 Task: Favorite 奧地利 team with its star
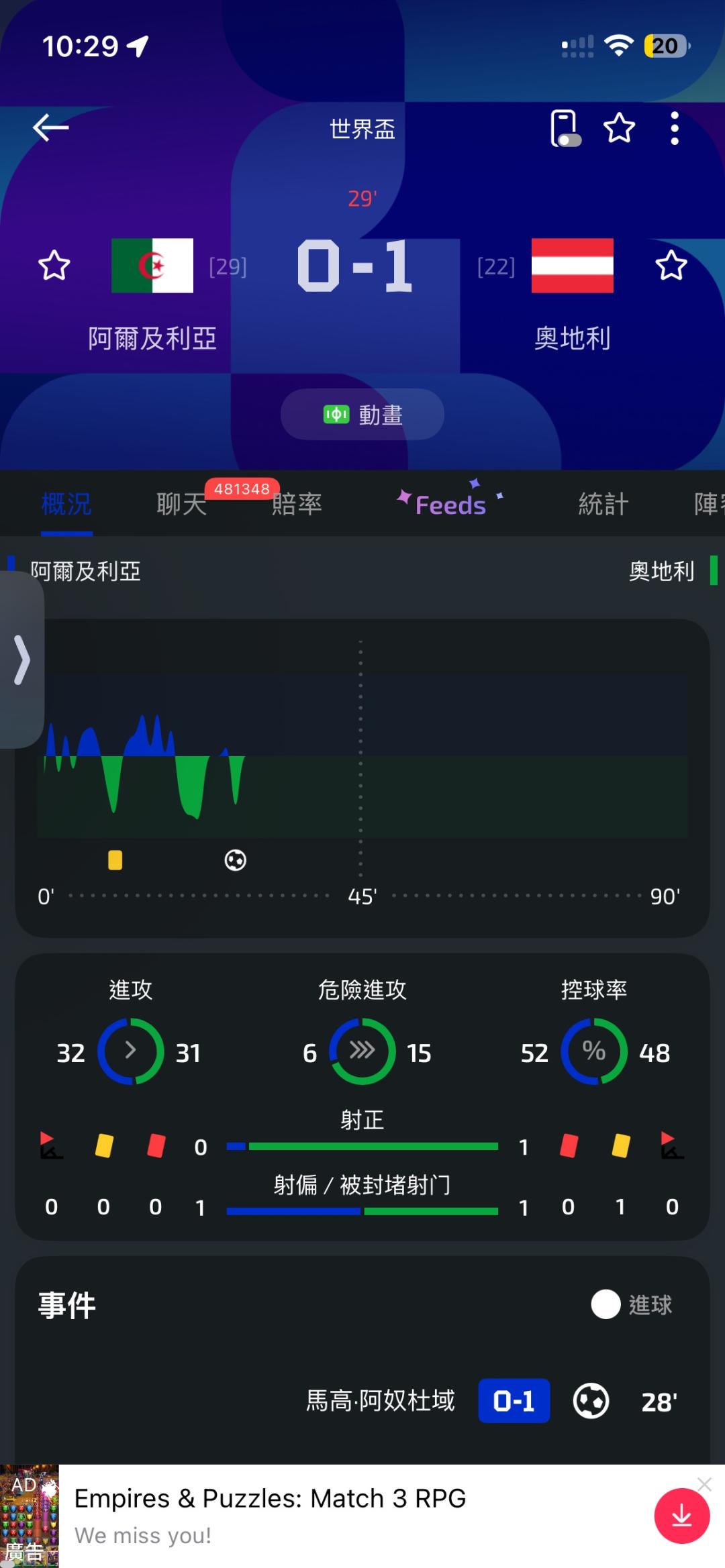coord(671,266)
